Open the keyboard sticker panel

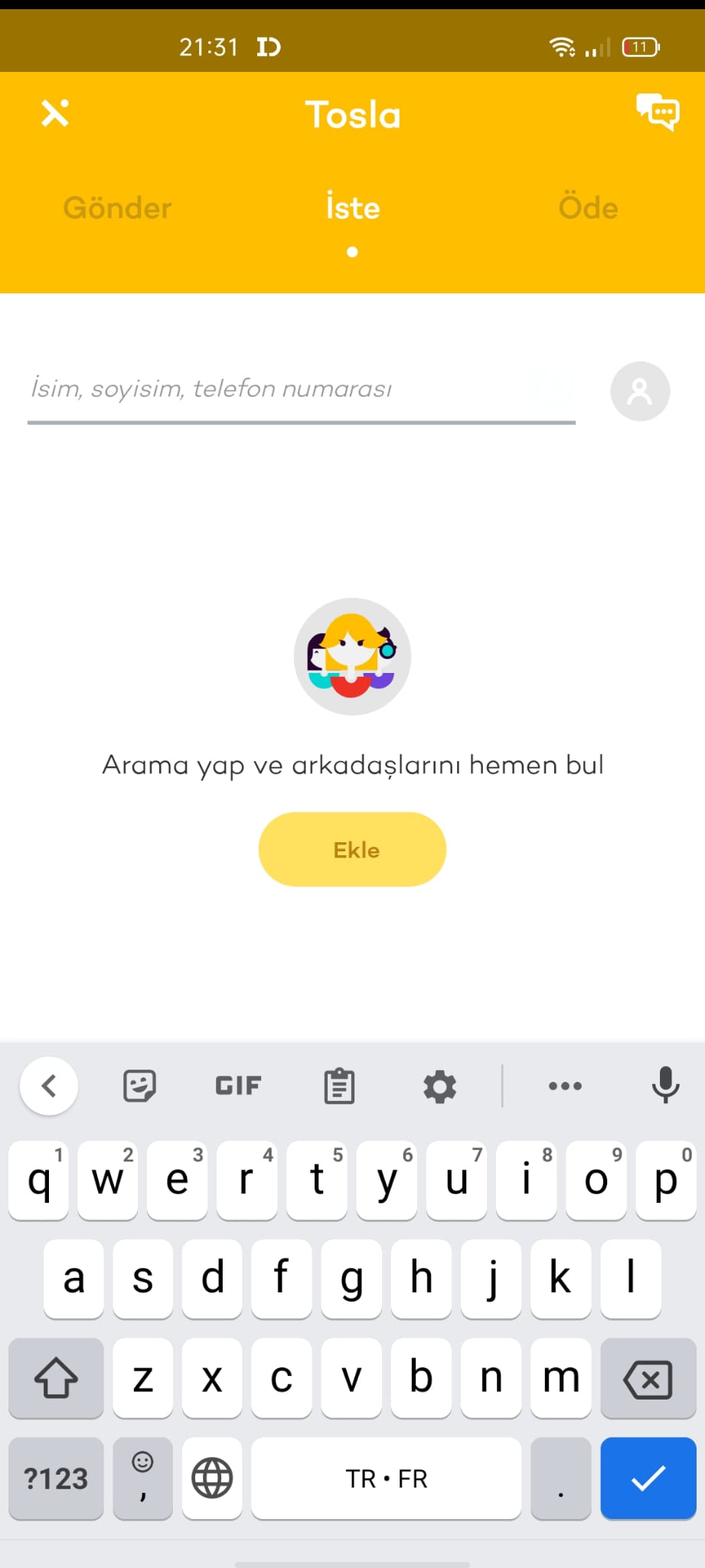[139, 1086]
